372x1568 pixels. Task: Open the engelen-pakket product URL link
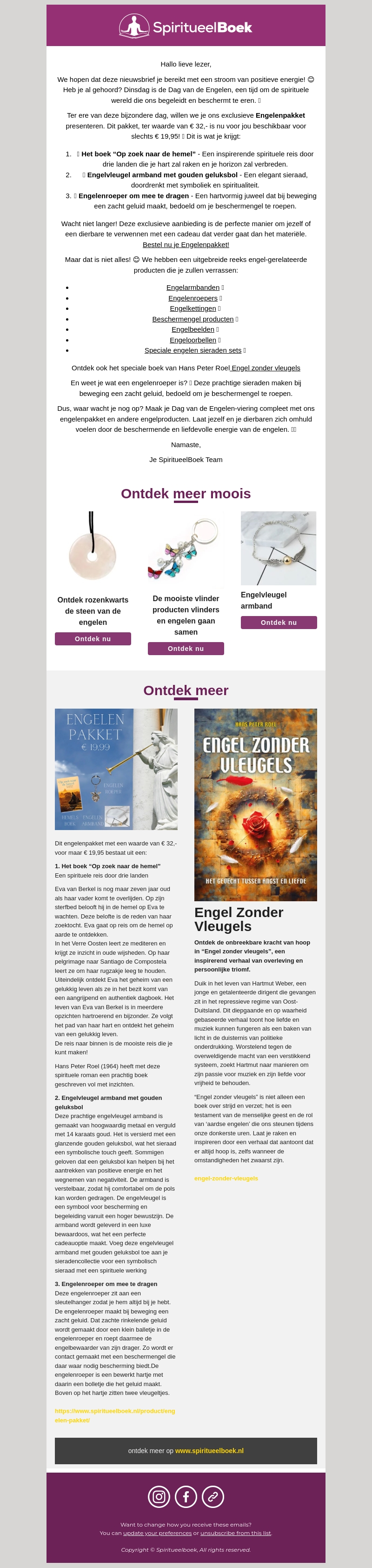pos(114,1415)
